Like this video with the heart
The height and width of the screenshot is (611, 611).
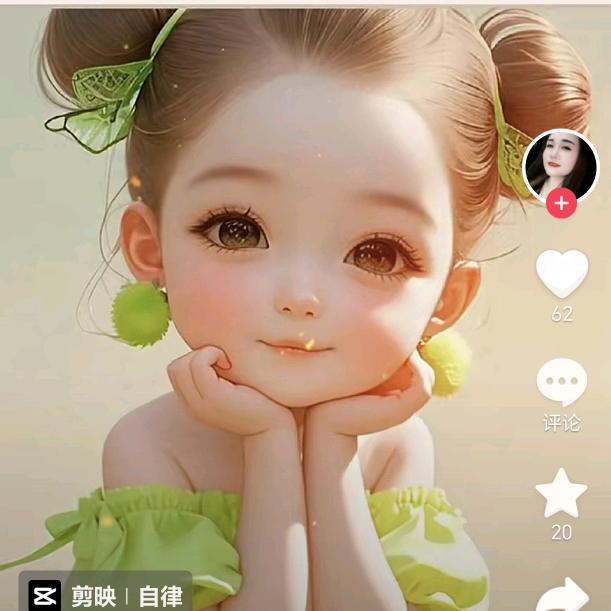click(x=562, y=273)
